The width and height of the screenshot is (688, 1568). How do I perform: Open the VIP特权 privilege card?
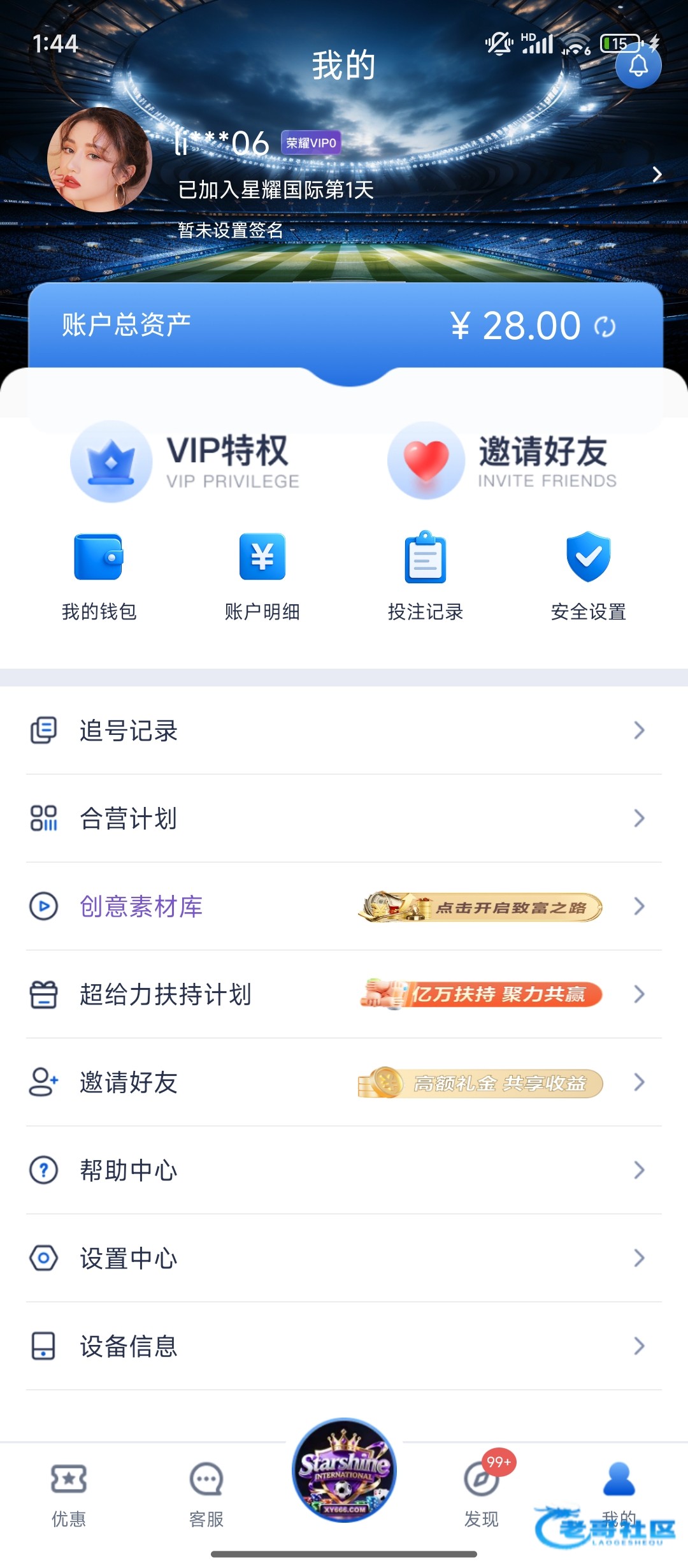point(185,461)
